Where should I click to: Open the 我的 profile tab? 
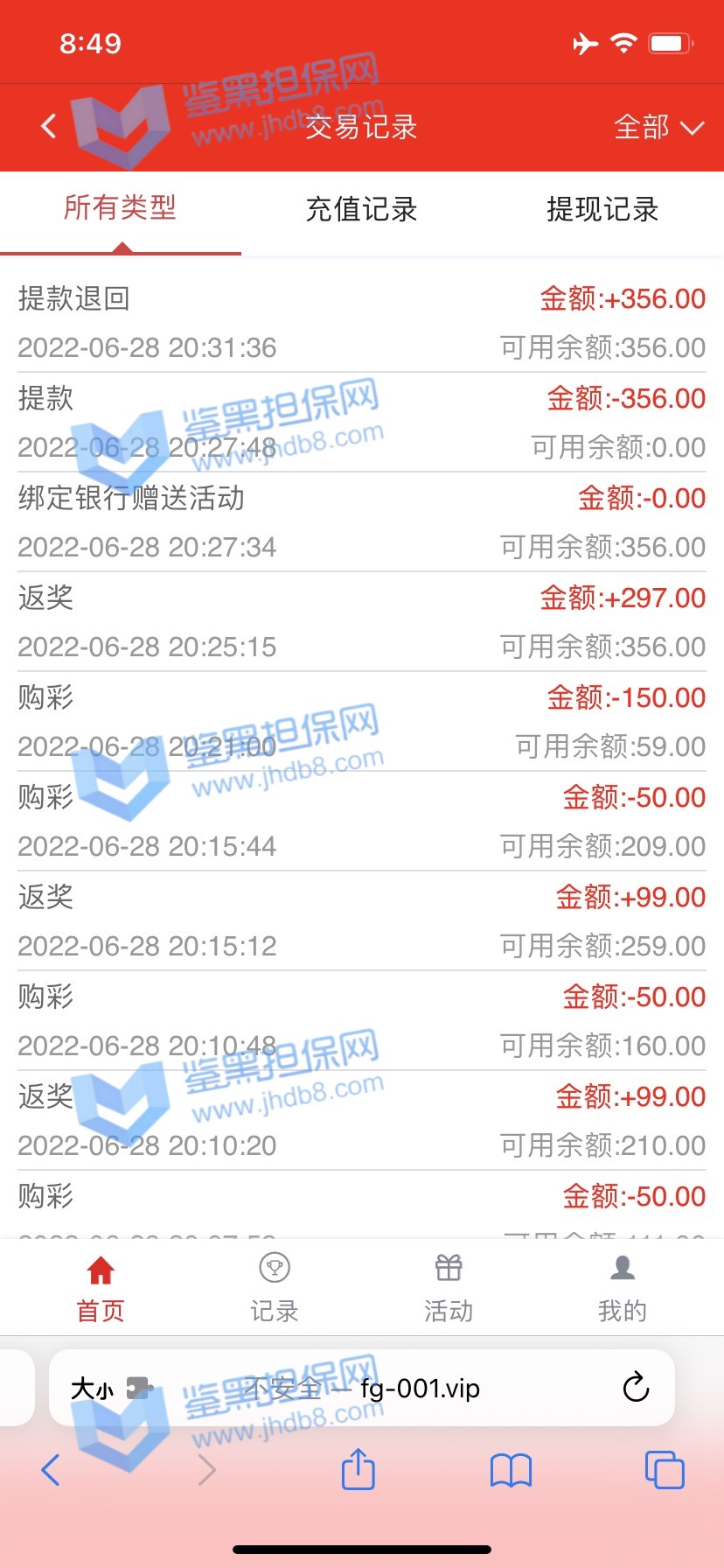622,1287
